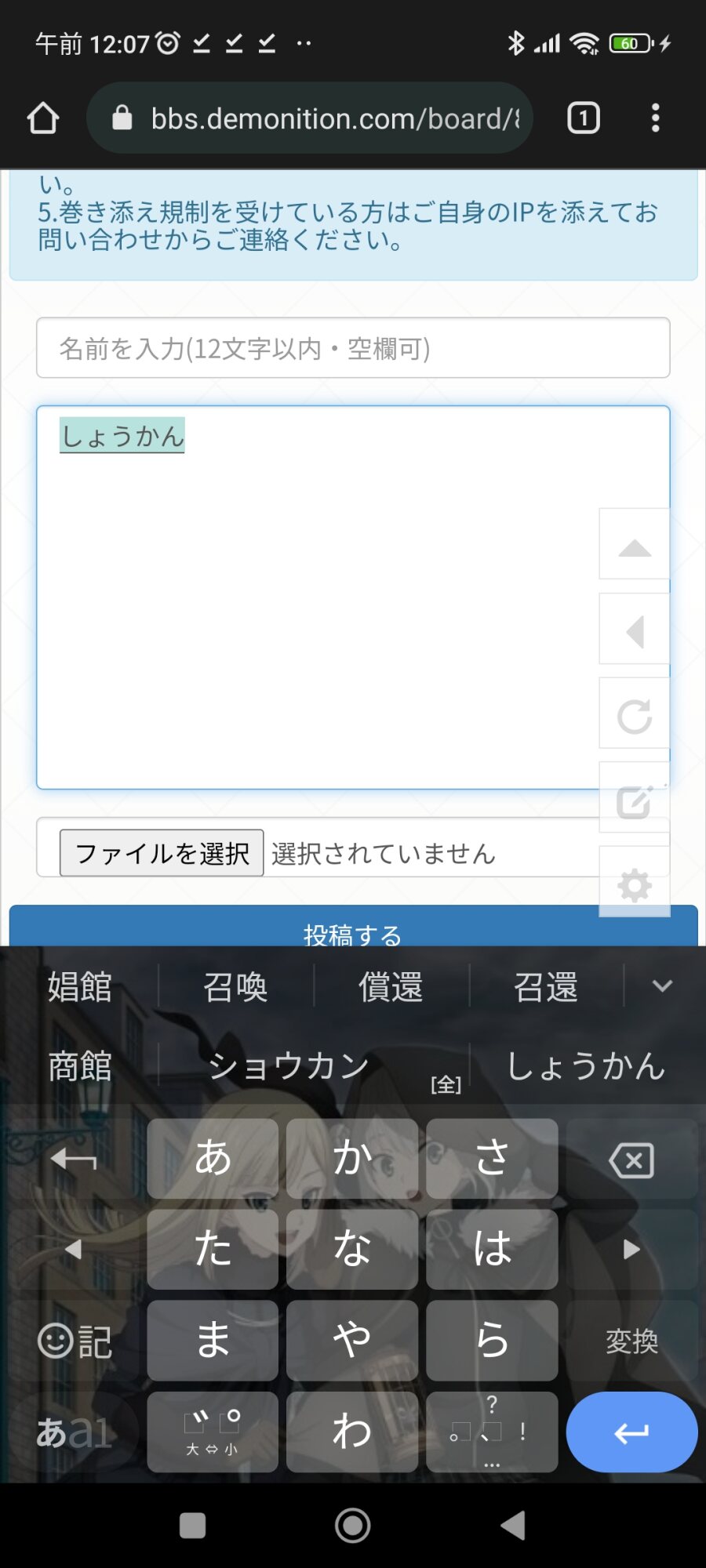This screenshot has height=1568, width=706.
Task: Open the tab switcher
Action: click(583, 118)
